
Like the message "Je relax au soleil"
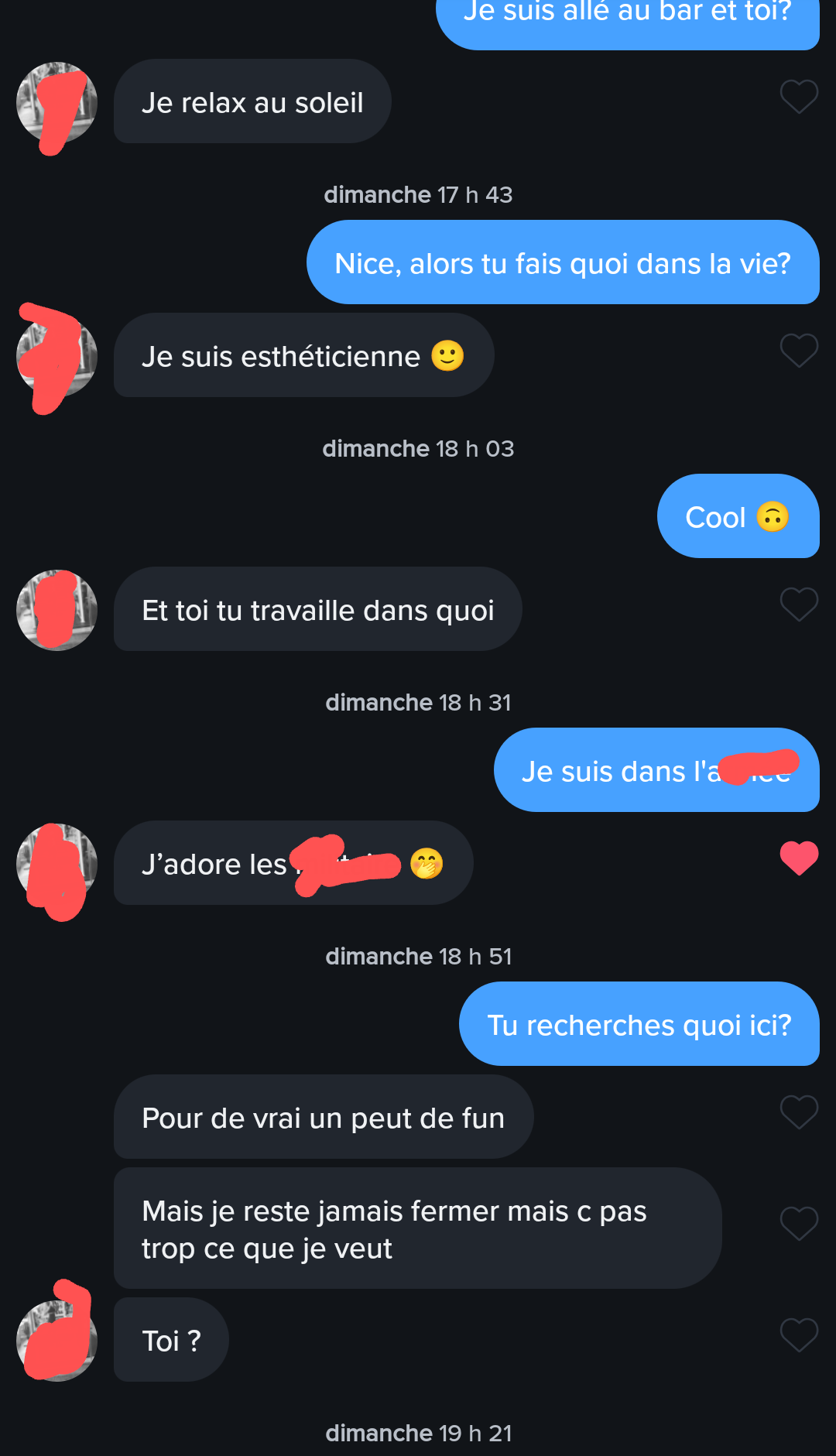(799, 98)
